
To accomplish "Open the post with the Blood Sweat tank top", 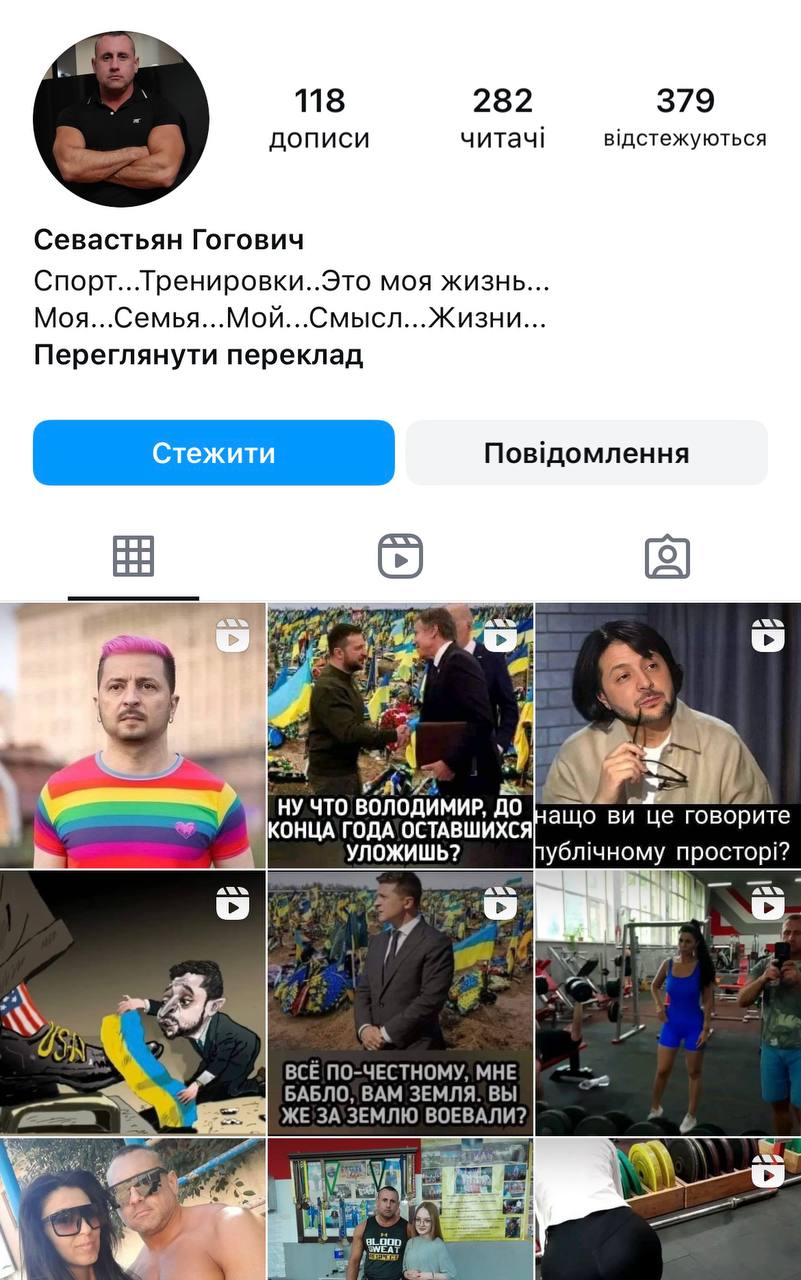I will [400, 1210].
